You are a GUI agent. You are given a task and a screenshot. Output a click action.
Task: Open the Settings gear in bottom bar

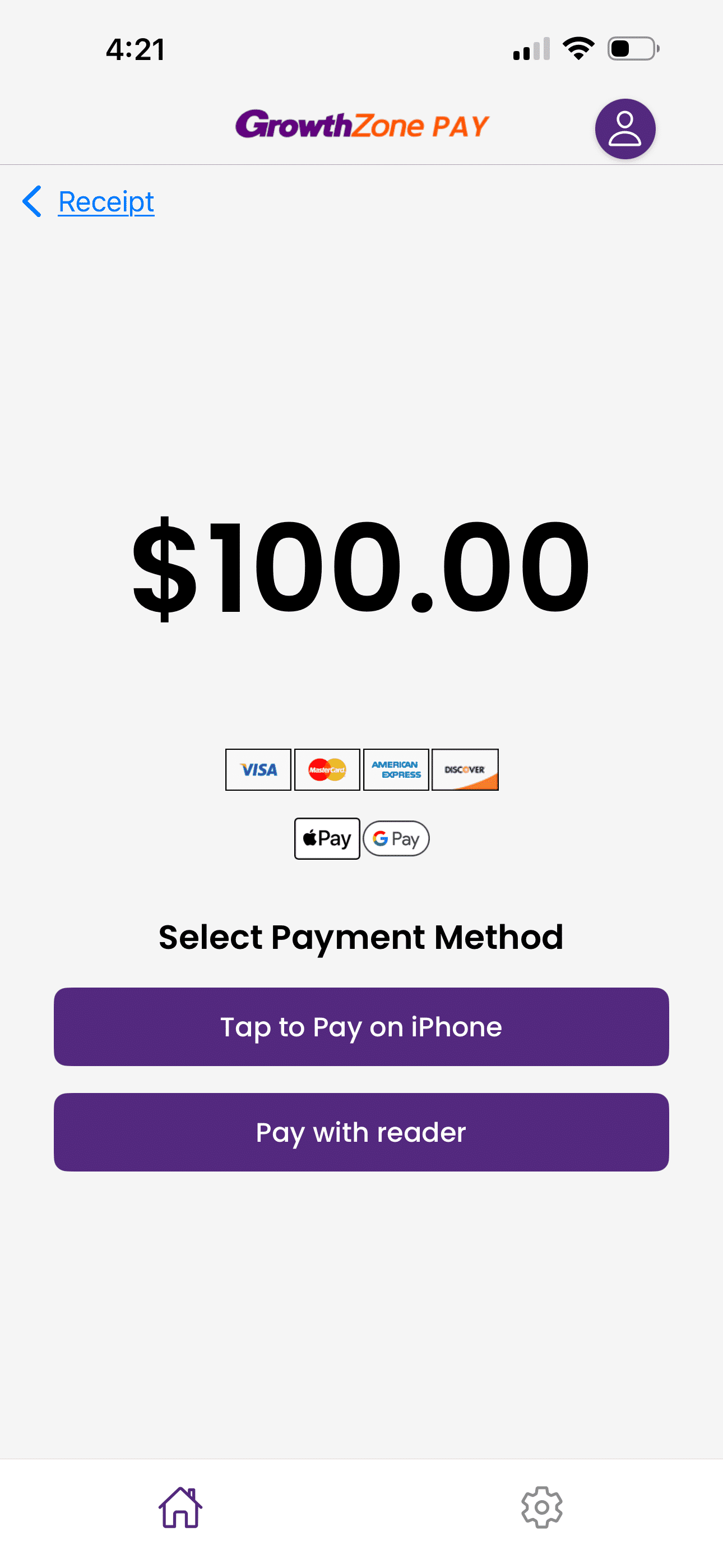[543, 1508]
